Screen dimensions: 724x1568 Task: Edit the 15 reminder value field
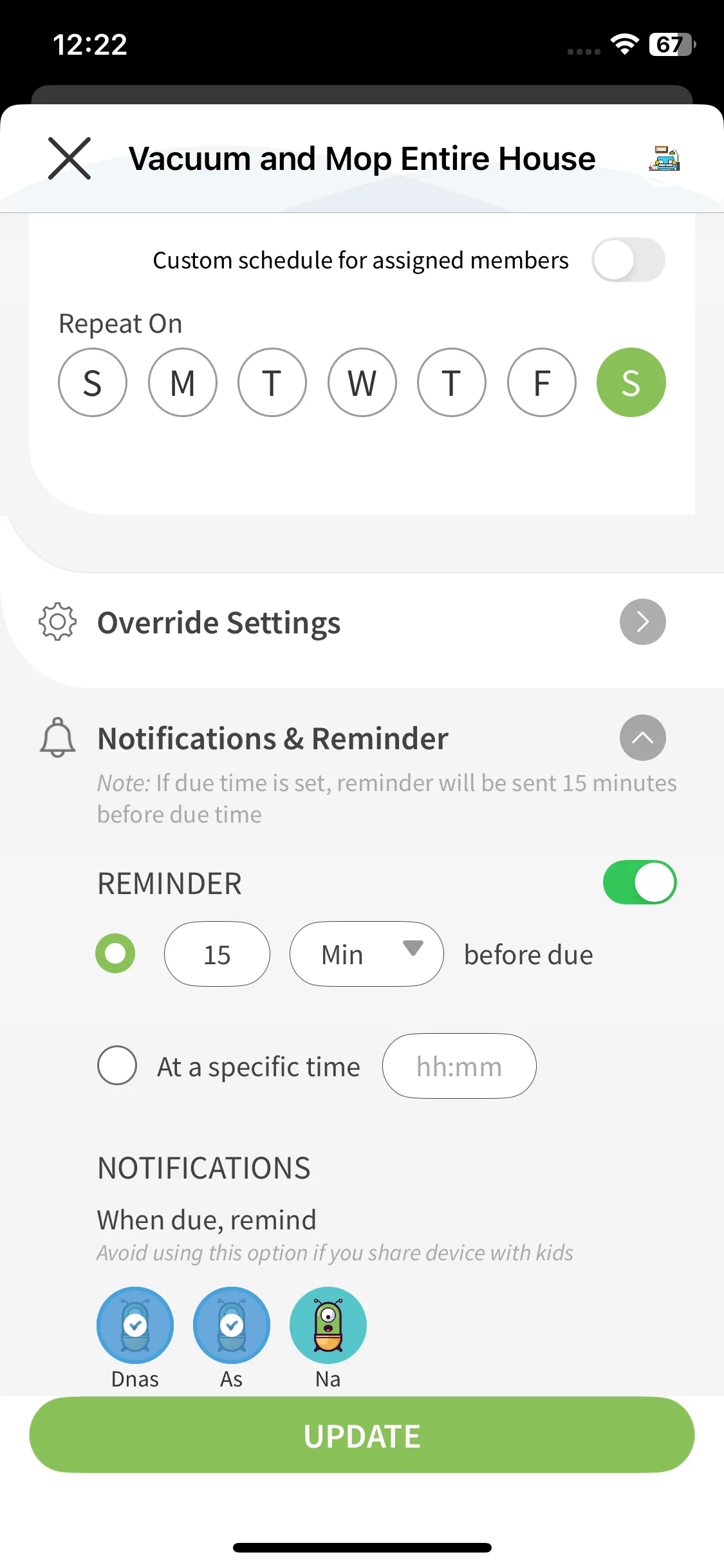click(x=217, y=954)
